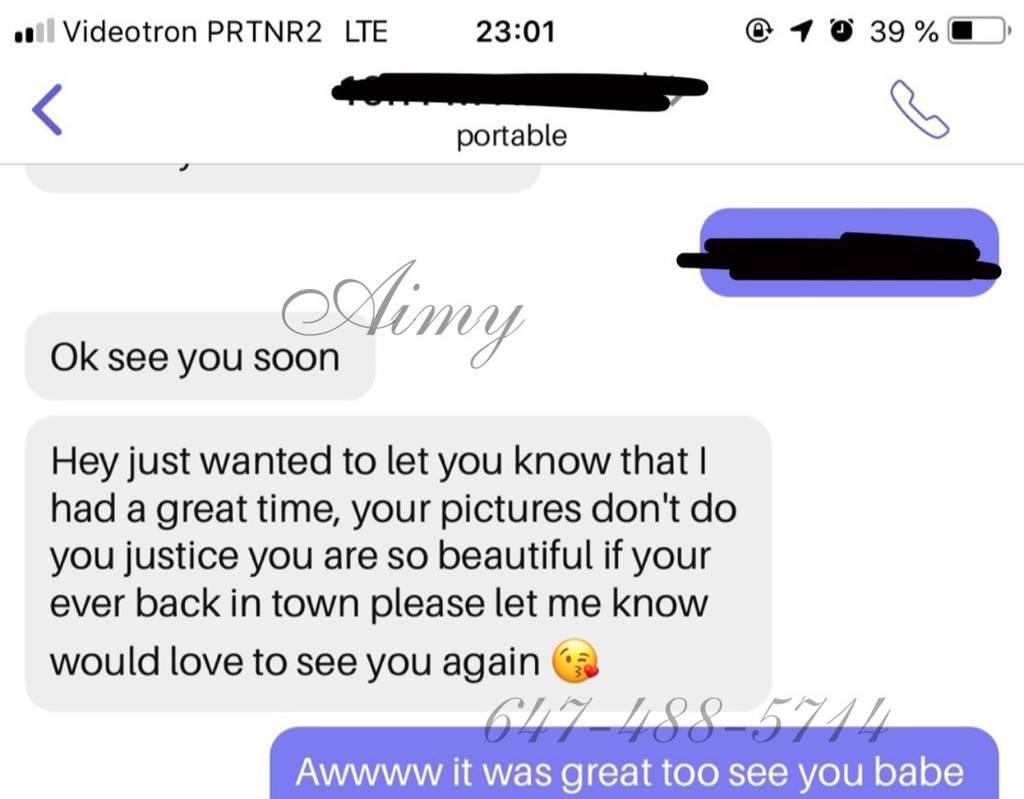Call this contact with the phone icon
This screenshot has width=1024, height=799.
pos(918,108)
